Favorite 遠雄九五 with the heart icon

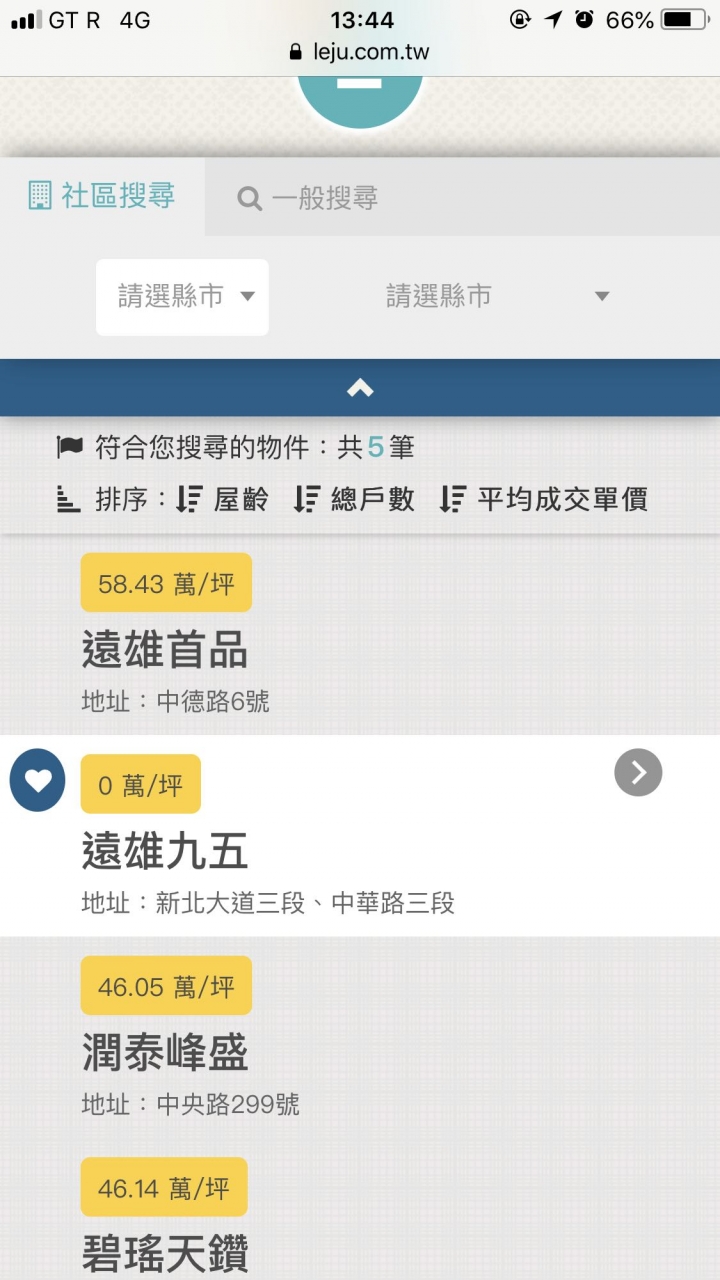click(38, 780)
